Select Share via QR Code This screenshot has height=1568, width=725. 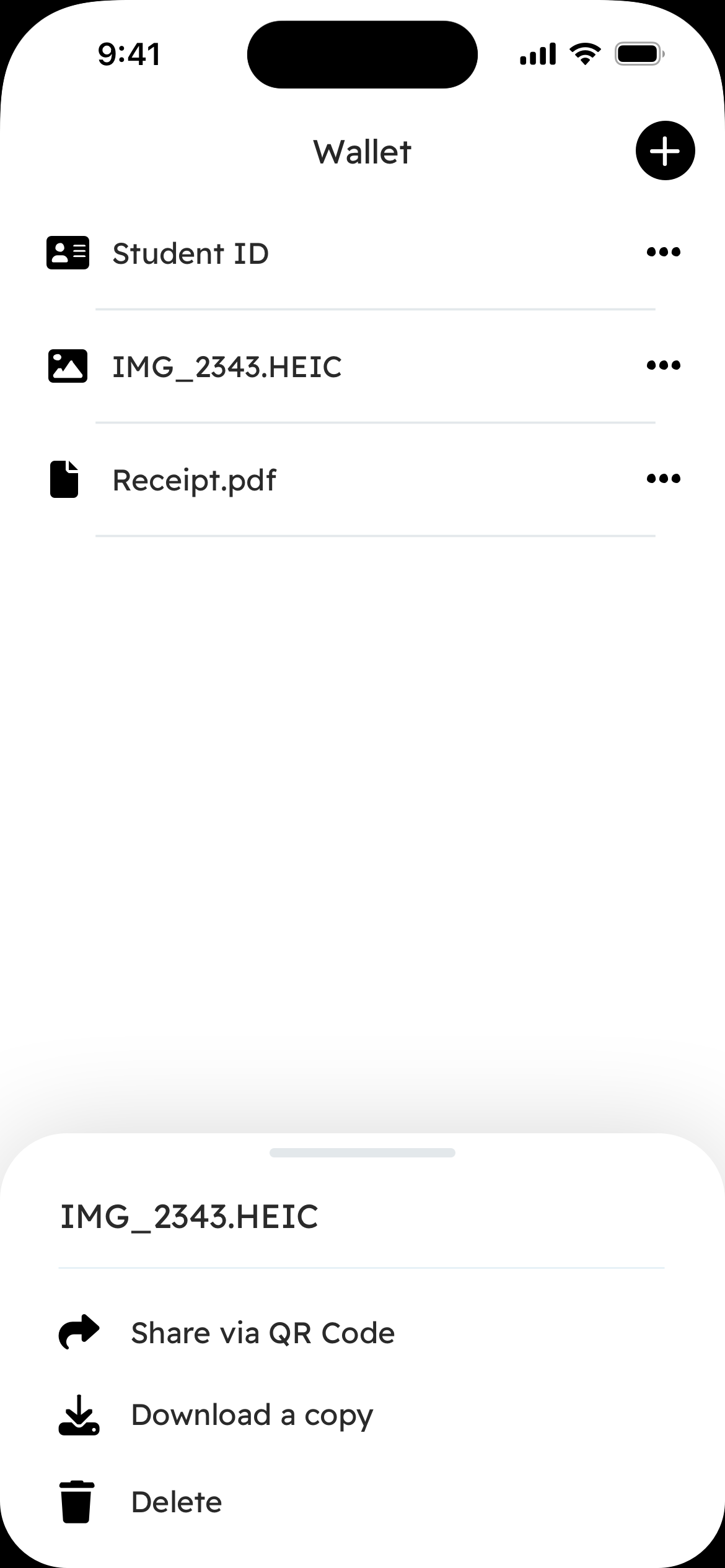262,1333
